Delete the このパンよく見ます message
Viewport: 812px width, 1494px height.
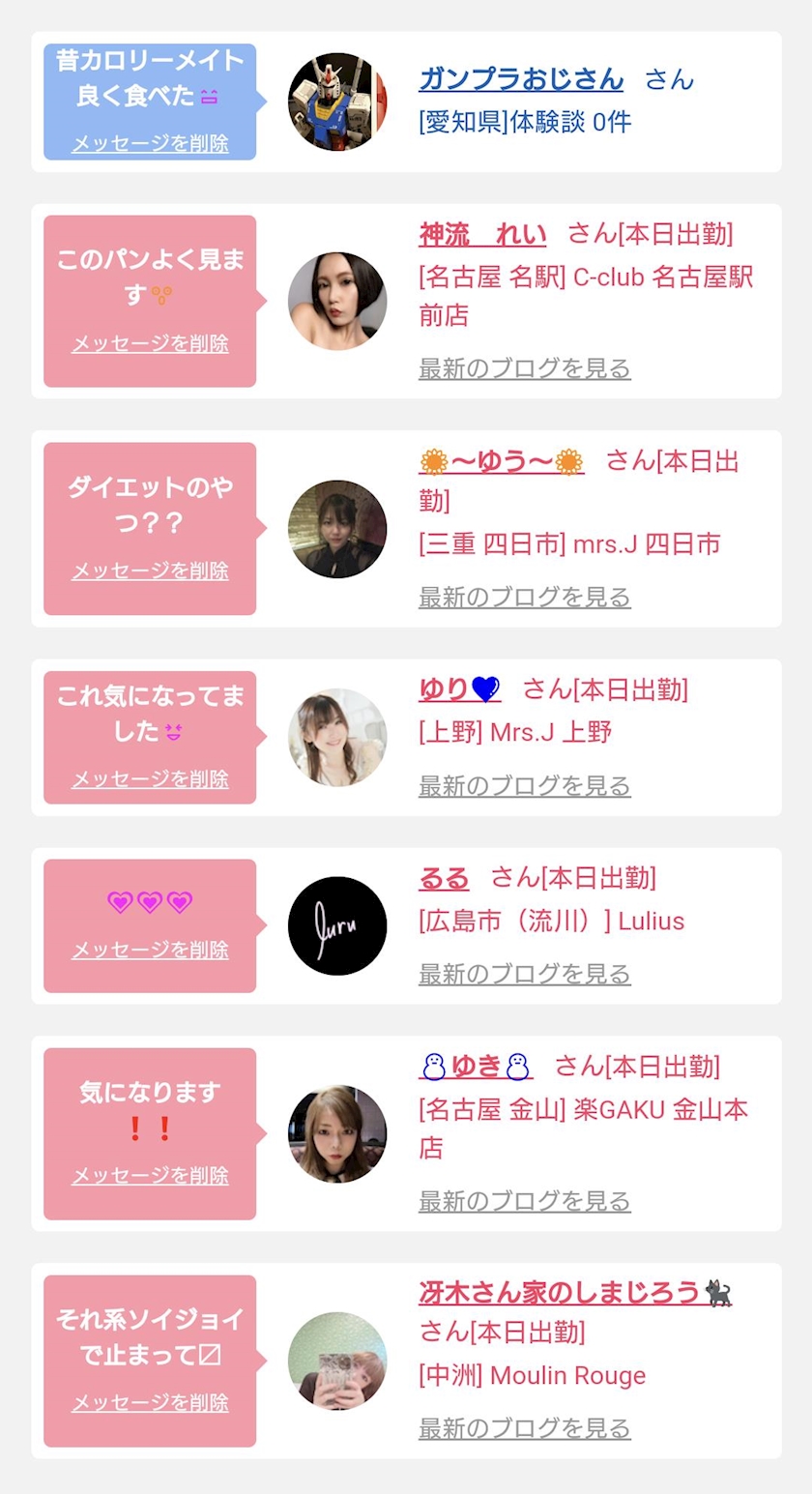click(x=150, y=344)
